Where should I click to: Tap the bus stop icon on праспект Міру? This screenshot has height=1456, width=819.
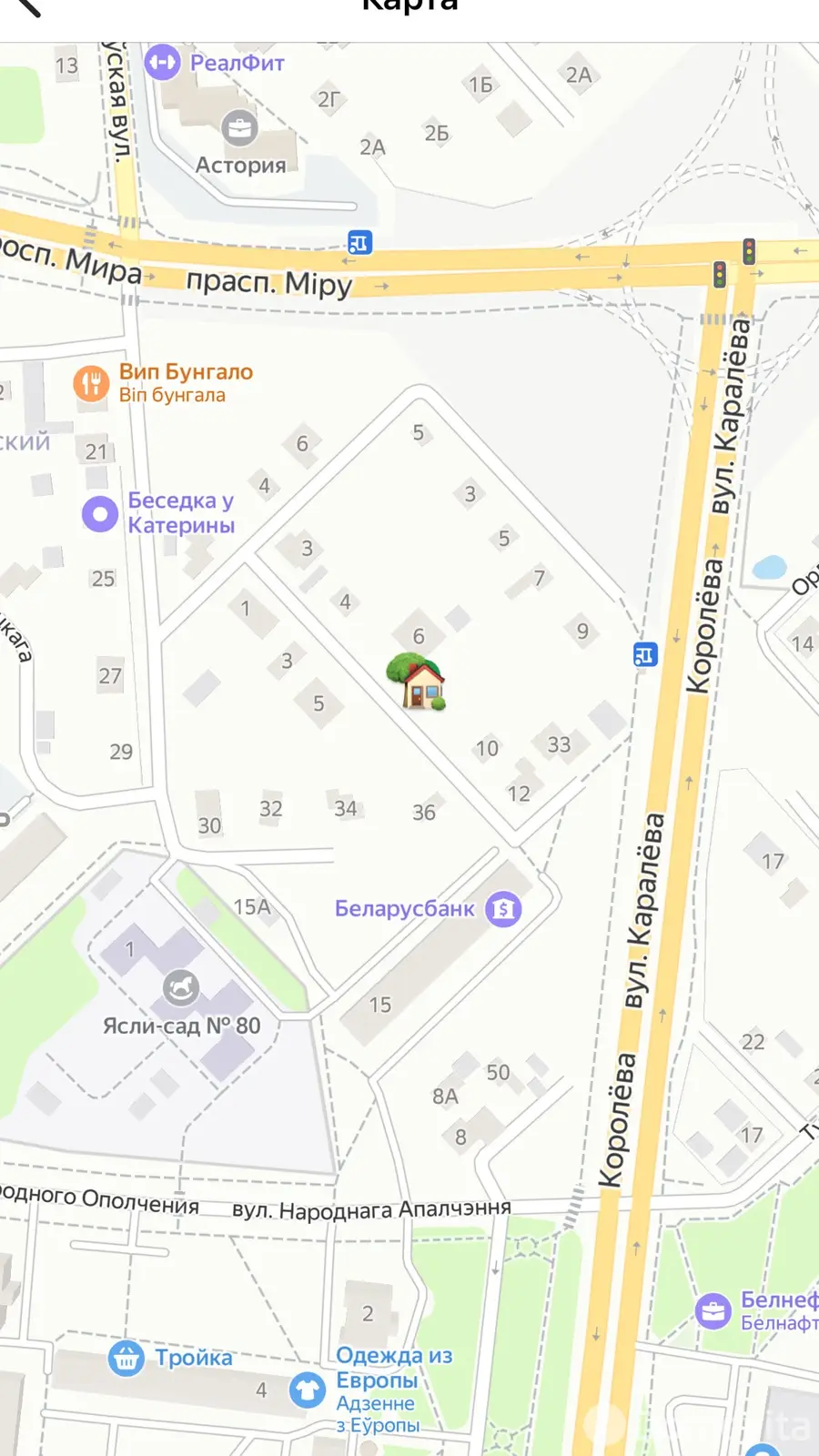[360, 242]
